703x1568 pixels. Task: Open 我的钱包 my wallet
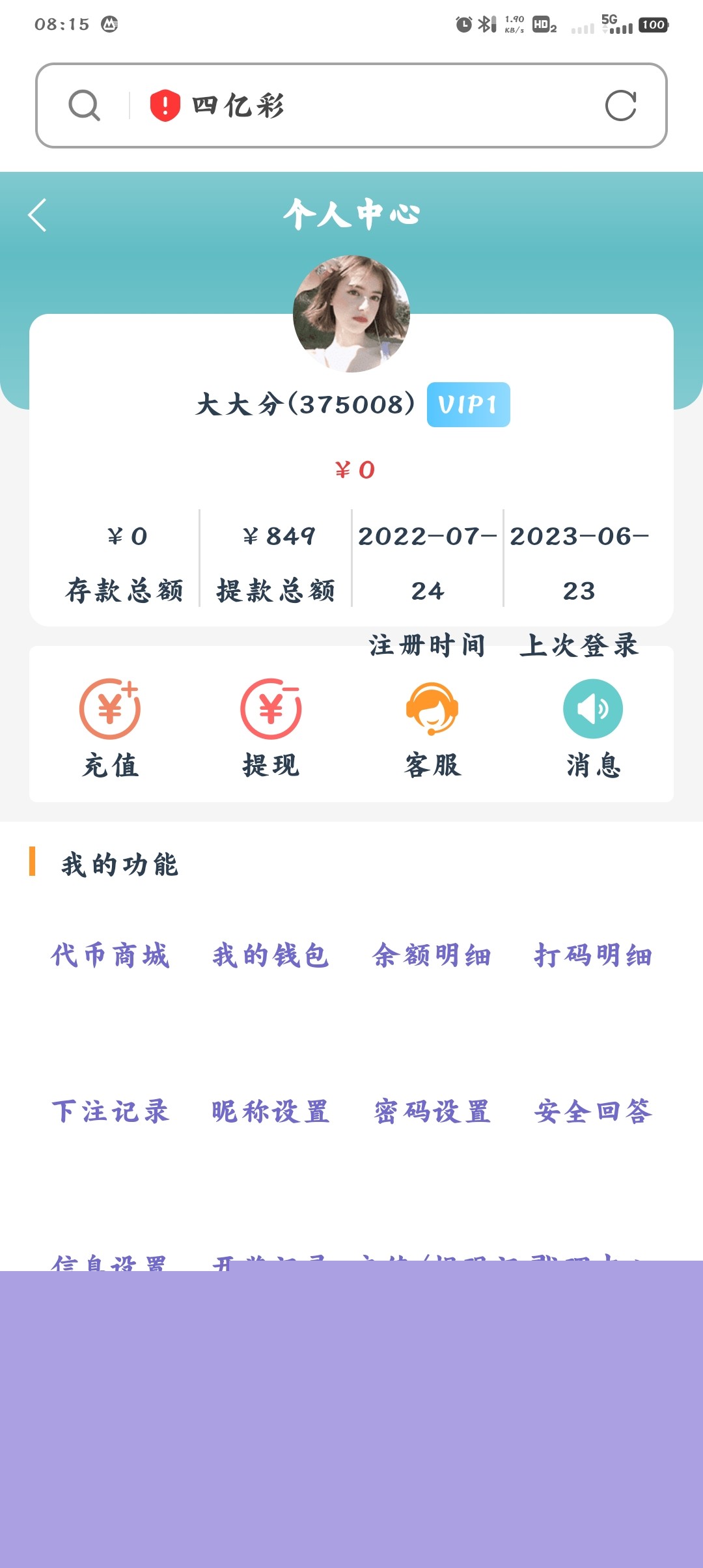click(x=271, y=955)
